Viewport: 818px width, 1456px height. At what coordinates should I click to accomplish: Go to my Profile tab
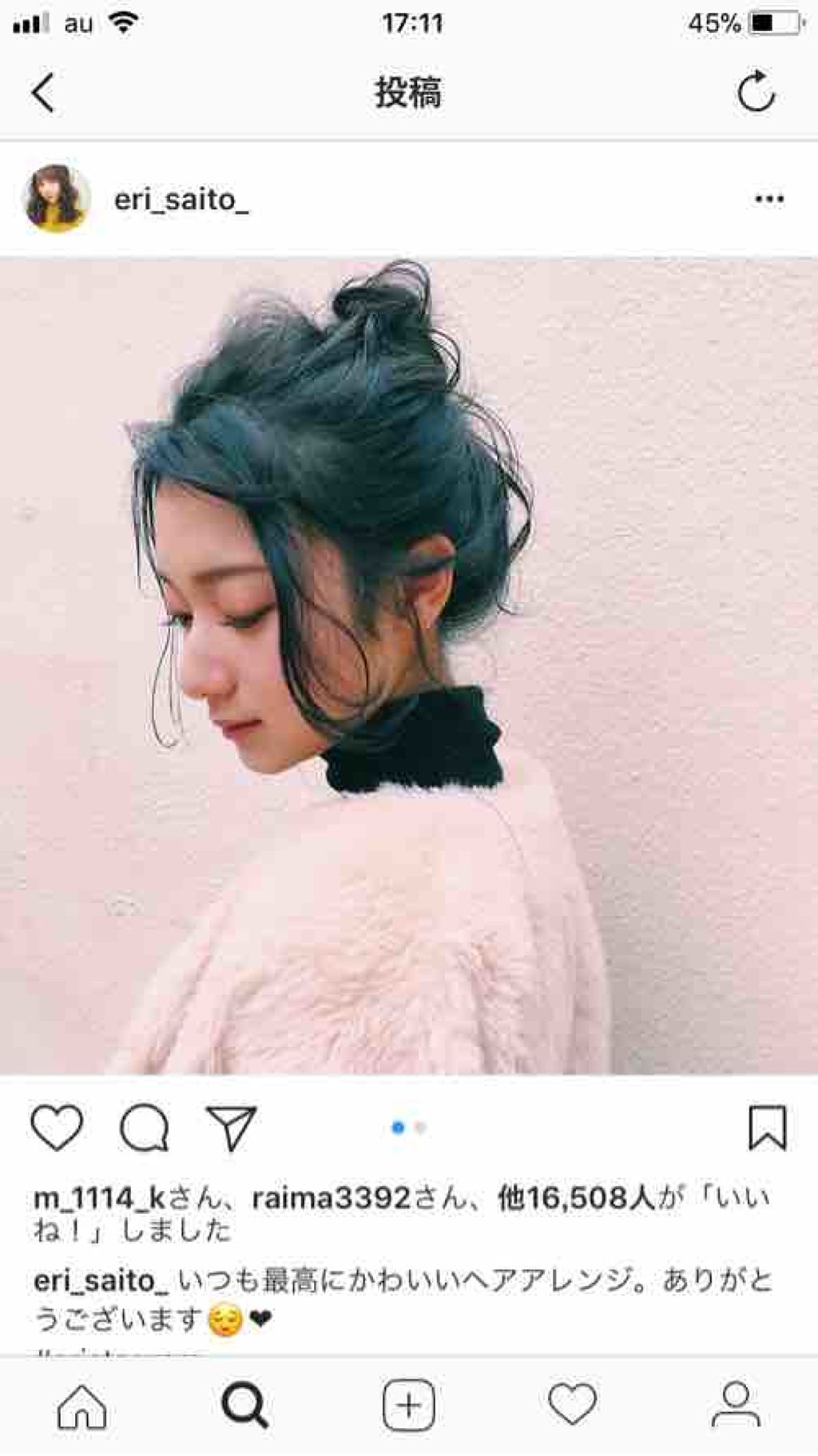tap(735, 1405)
